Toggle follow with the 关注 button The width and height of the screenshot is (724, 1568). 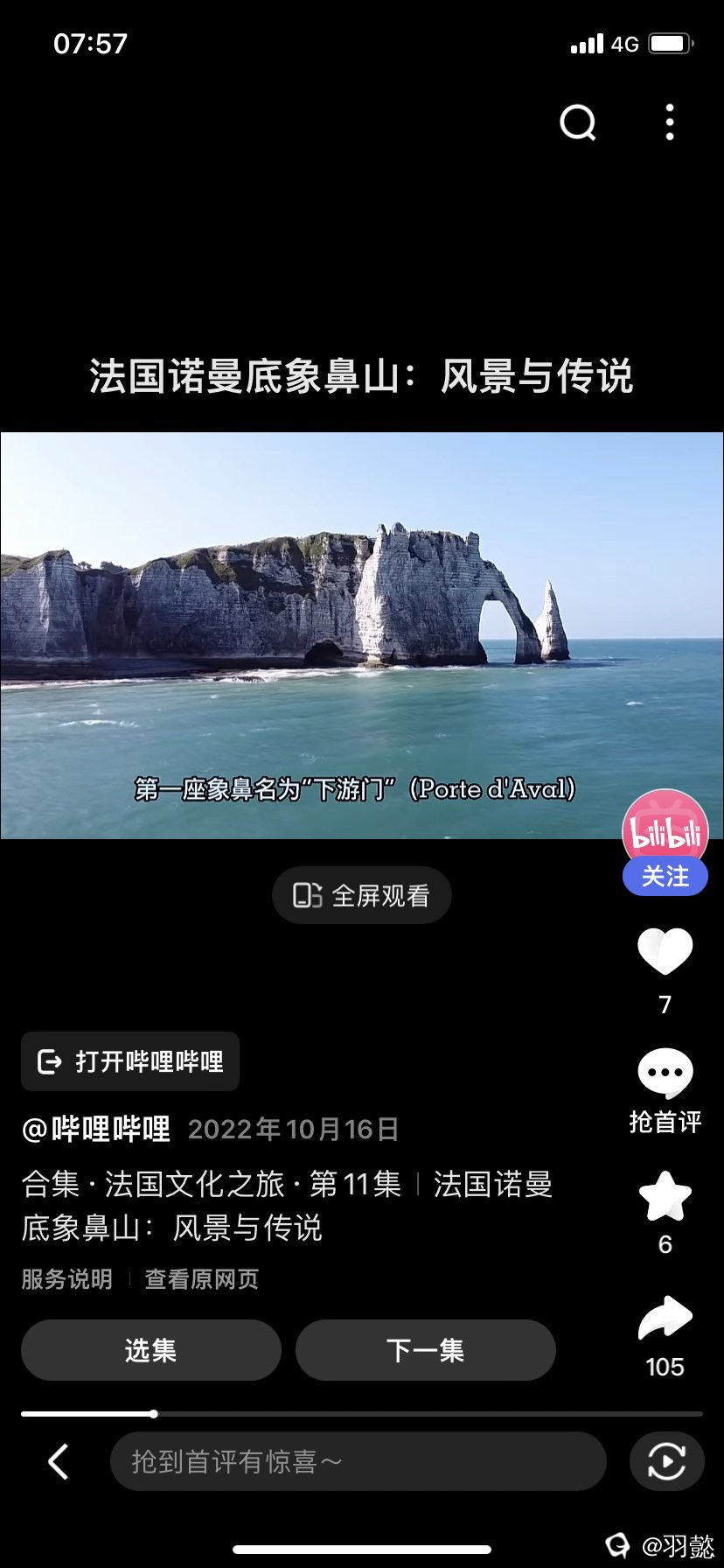click(665, 876)
